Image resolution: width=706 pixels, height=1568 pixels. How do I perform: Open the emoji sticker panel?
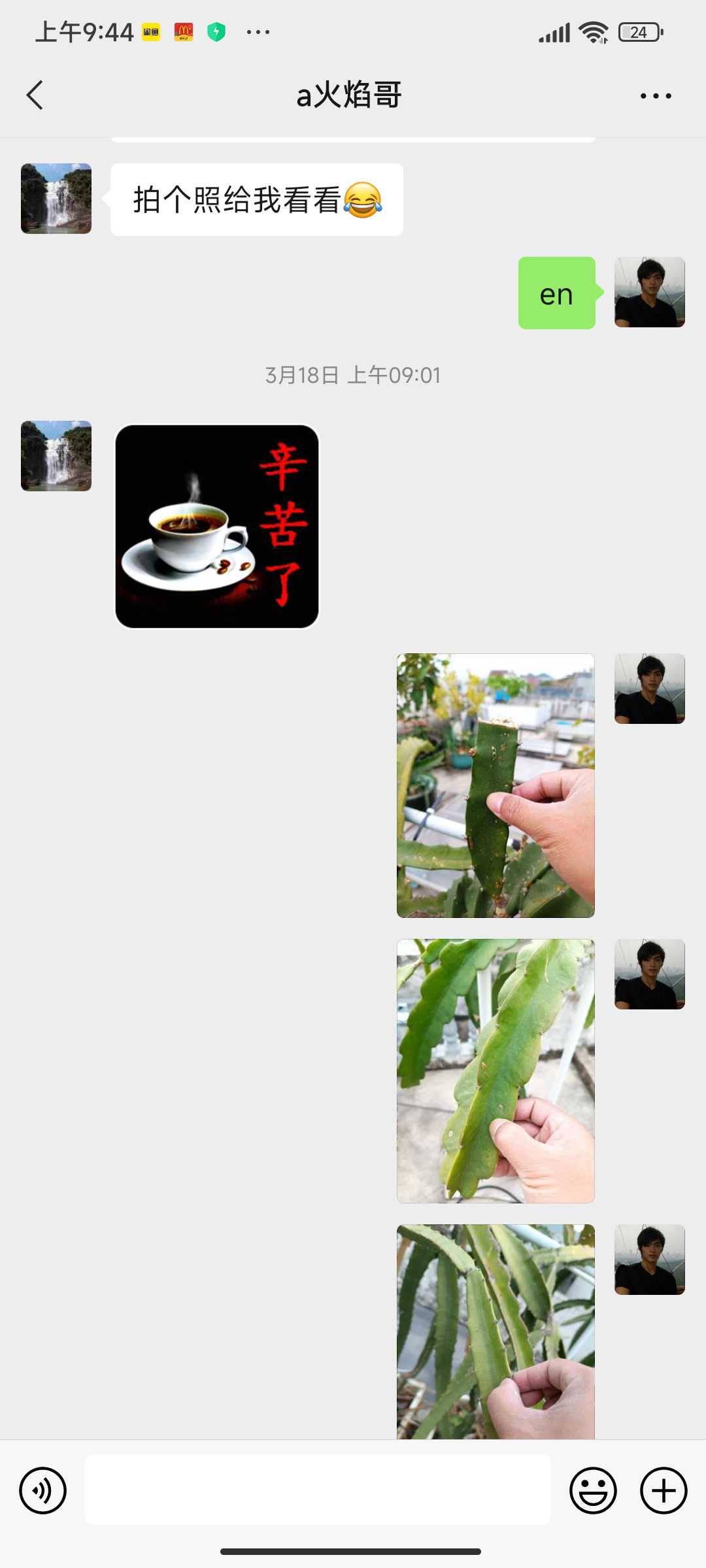pyautogui.click(x=593, y=1491)
